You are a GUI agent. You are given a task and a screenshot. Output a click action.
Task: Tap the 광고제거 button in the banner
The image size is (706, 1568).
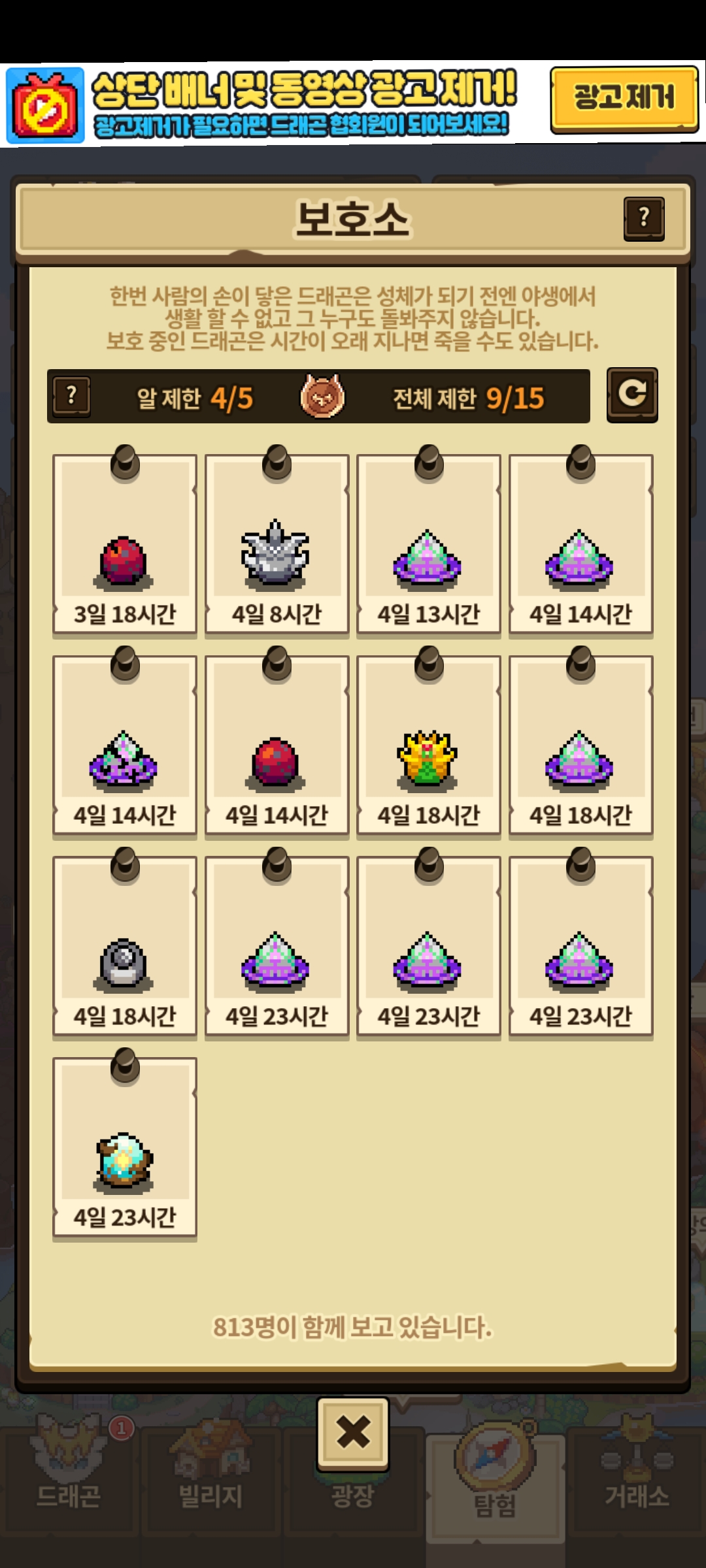[x=624, y=98]
